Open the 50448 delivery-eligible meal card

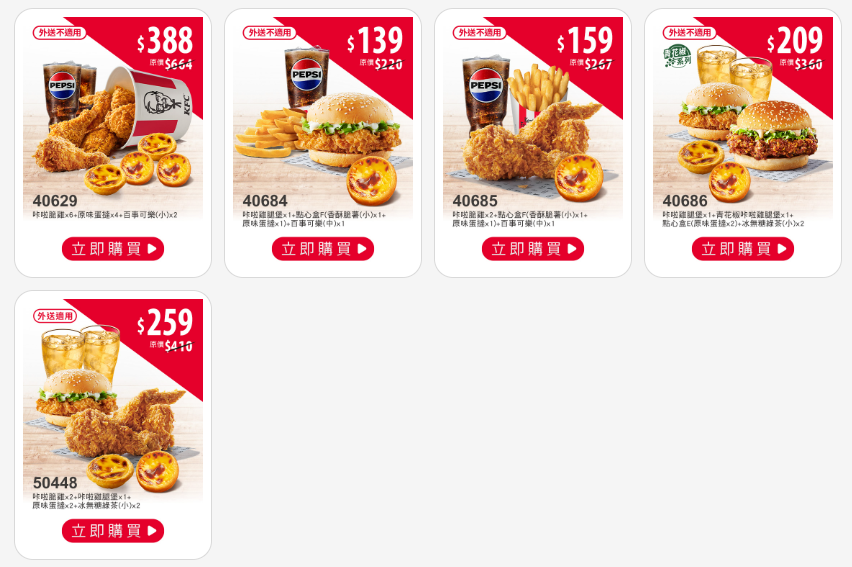(113, 400)
